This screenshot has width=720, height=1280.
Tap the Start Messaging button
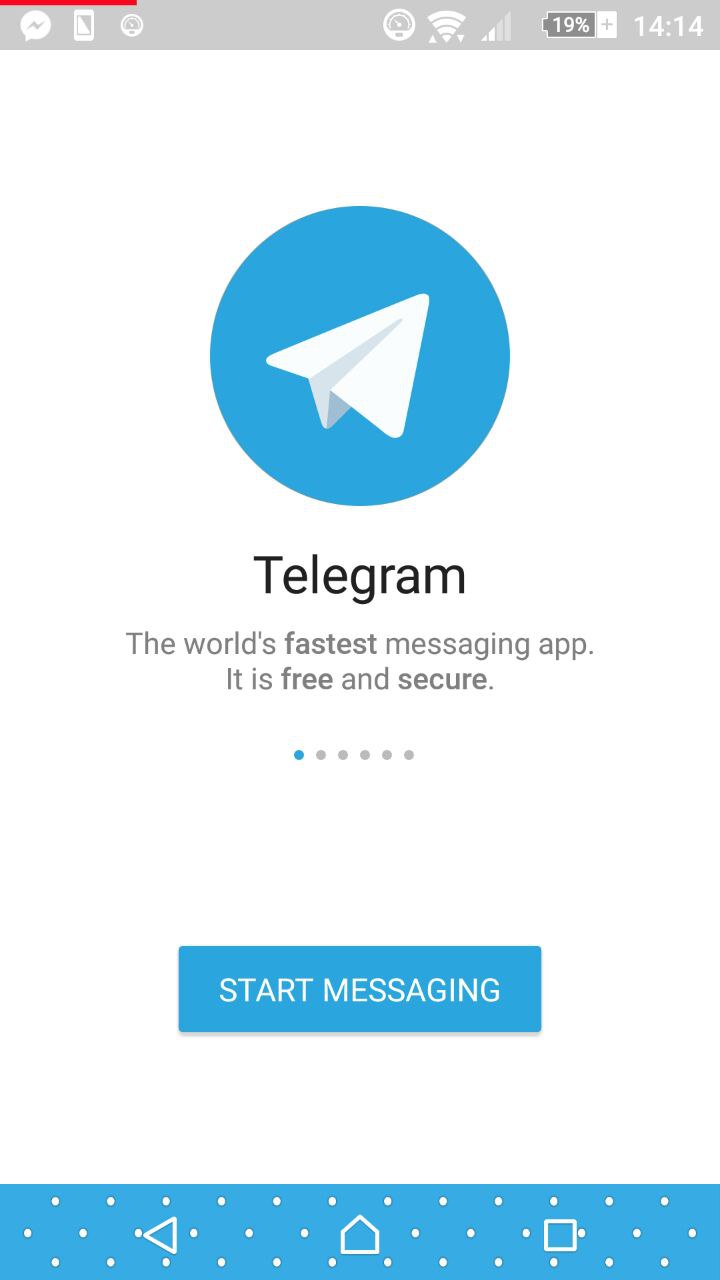(x=360, y=989)
